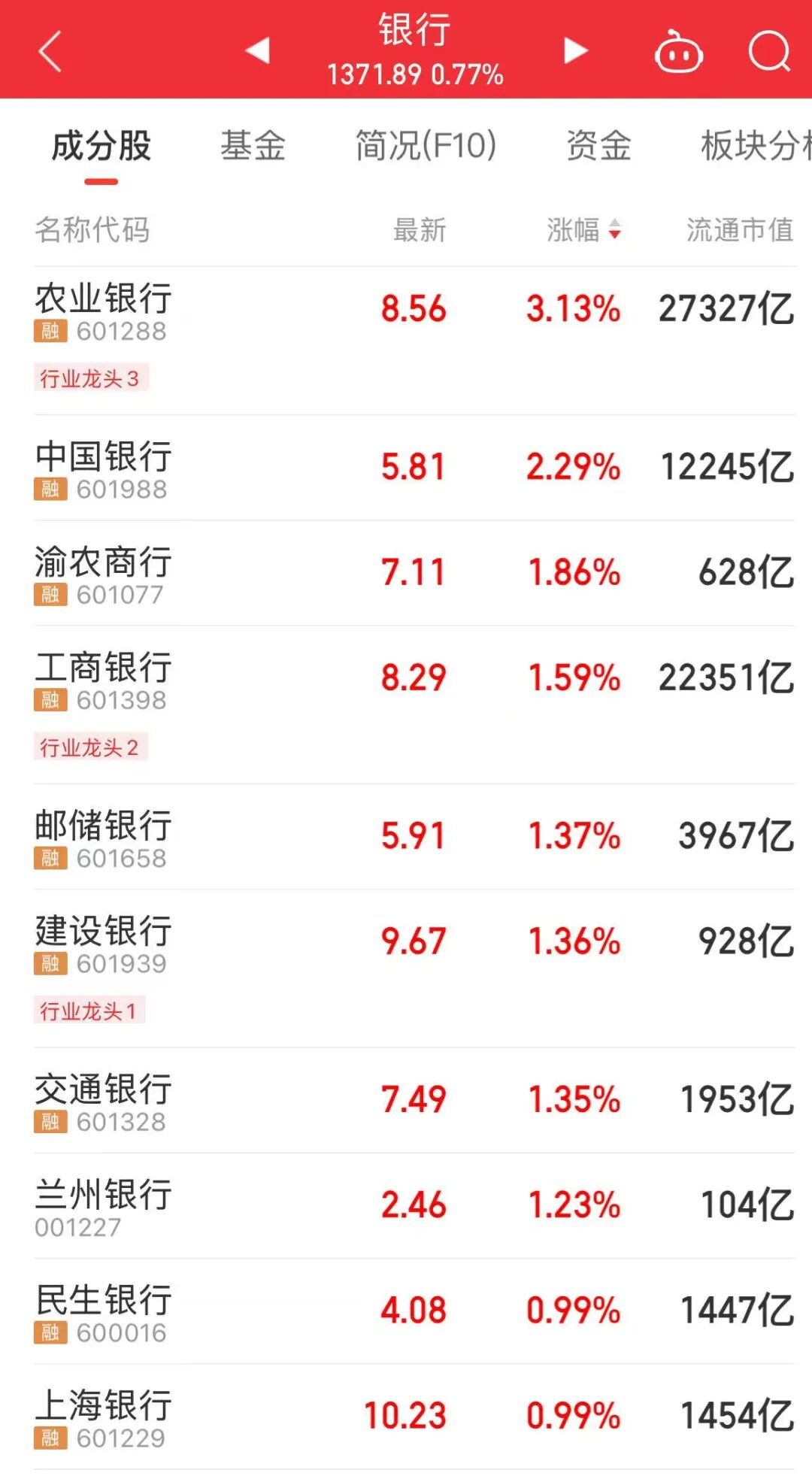
Task: Tap the 最新 price column header
Action: [418, 230]
